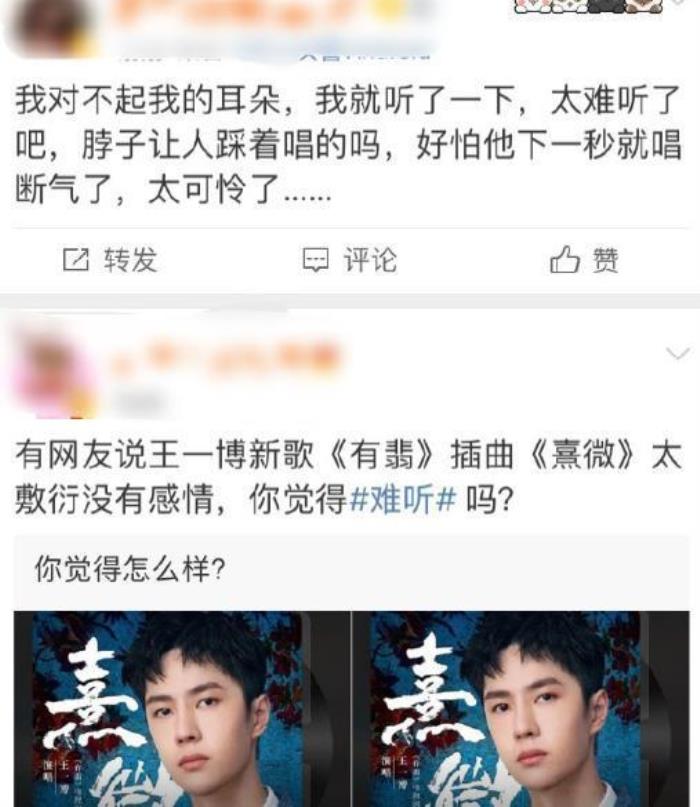Open the #难听# hashtag link
Image resolution: width=700 pixels, height=807 pixels.
point(402,500)
